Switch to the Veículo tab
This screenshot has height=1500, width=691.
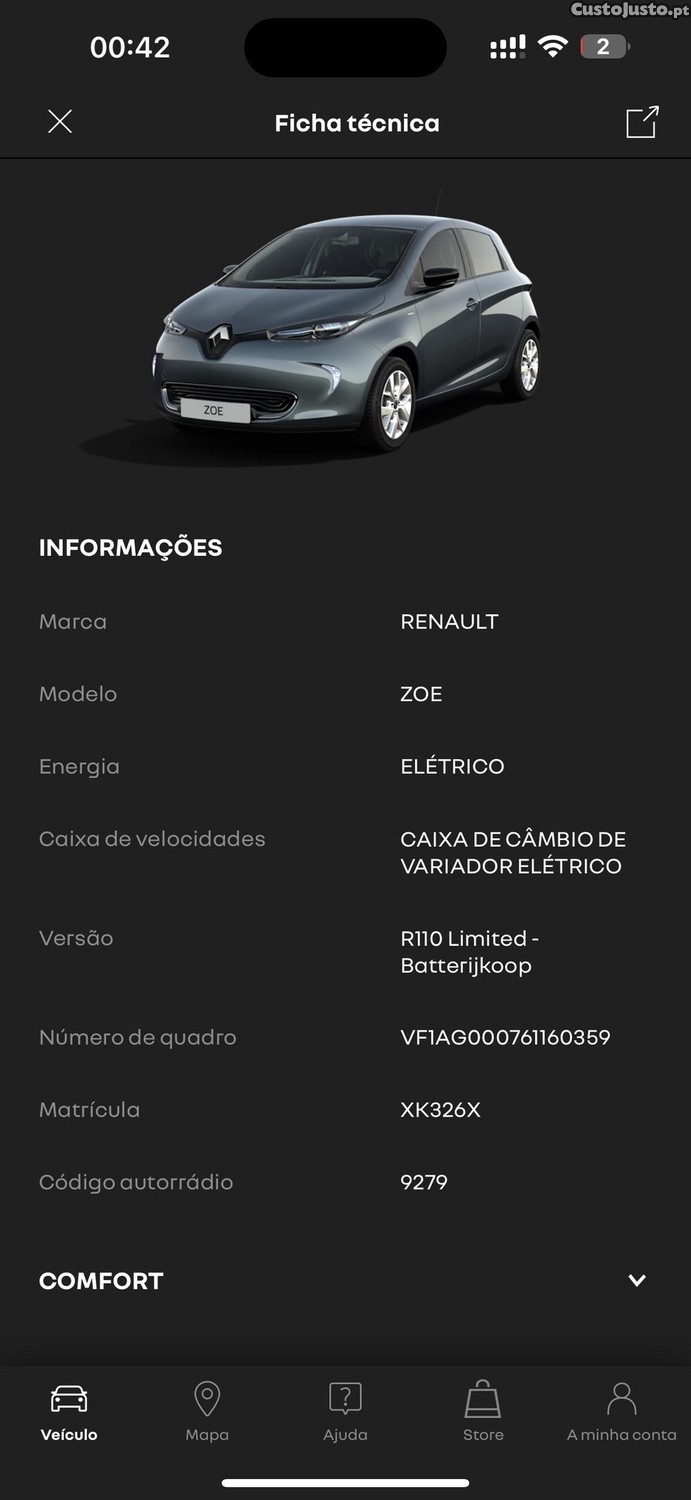(x=69, y=1412)
